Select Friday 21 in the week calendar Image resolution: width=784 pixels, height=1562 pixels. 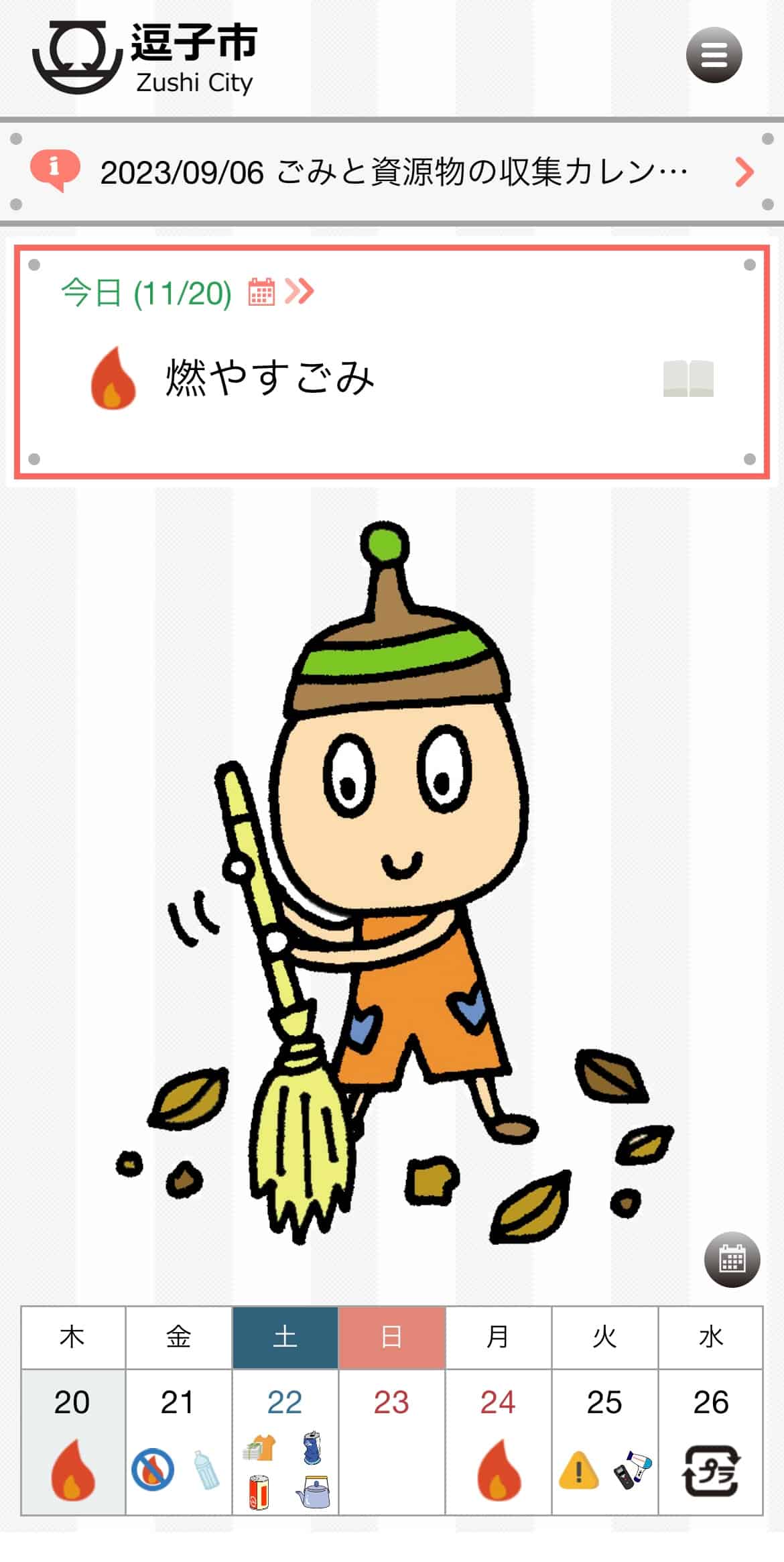pyautogui.click(x=178, y=1440)
